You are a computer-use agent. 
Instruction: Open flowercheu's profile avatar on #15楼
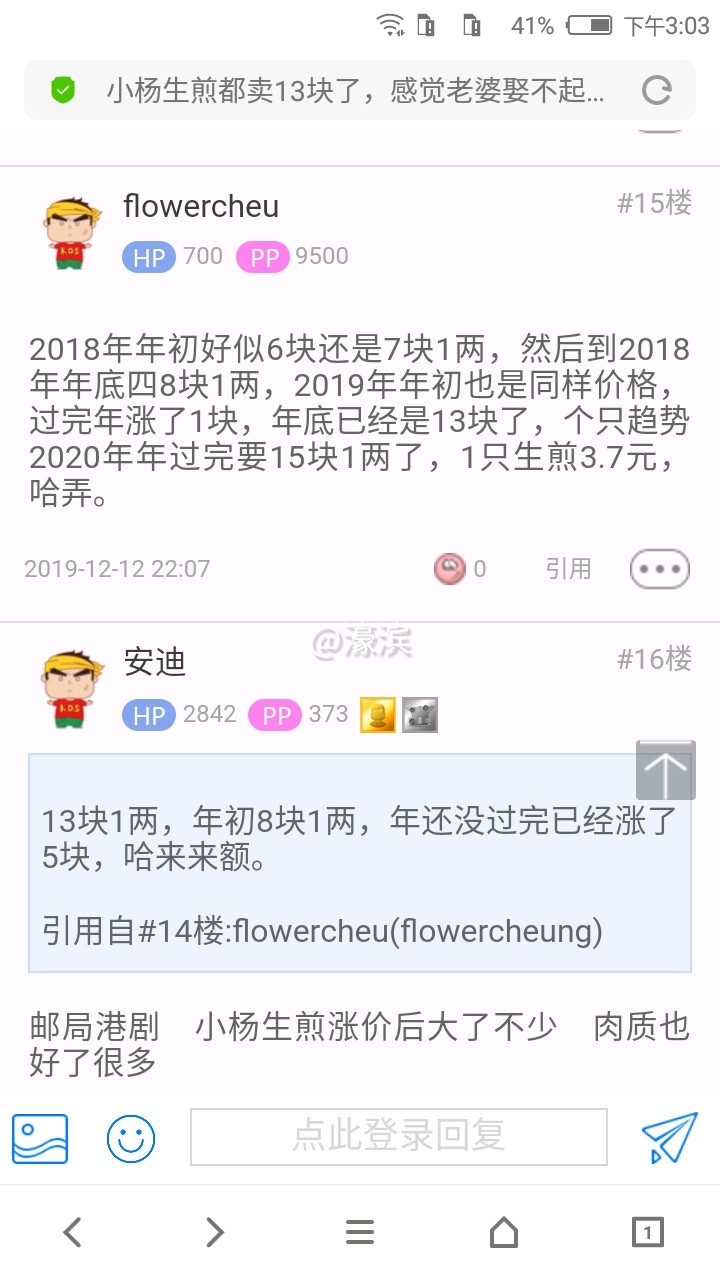pyautogui.click(x=74, y=233)
